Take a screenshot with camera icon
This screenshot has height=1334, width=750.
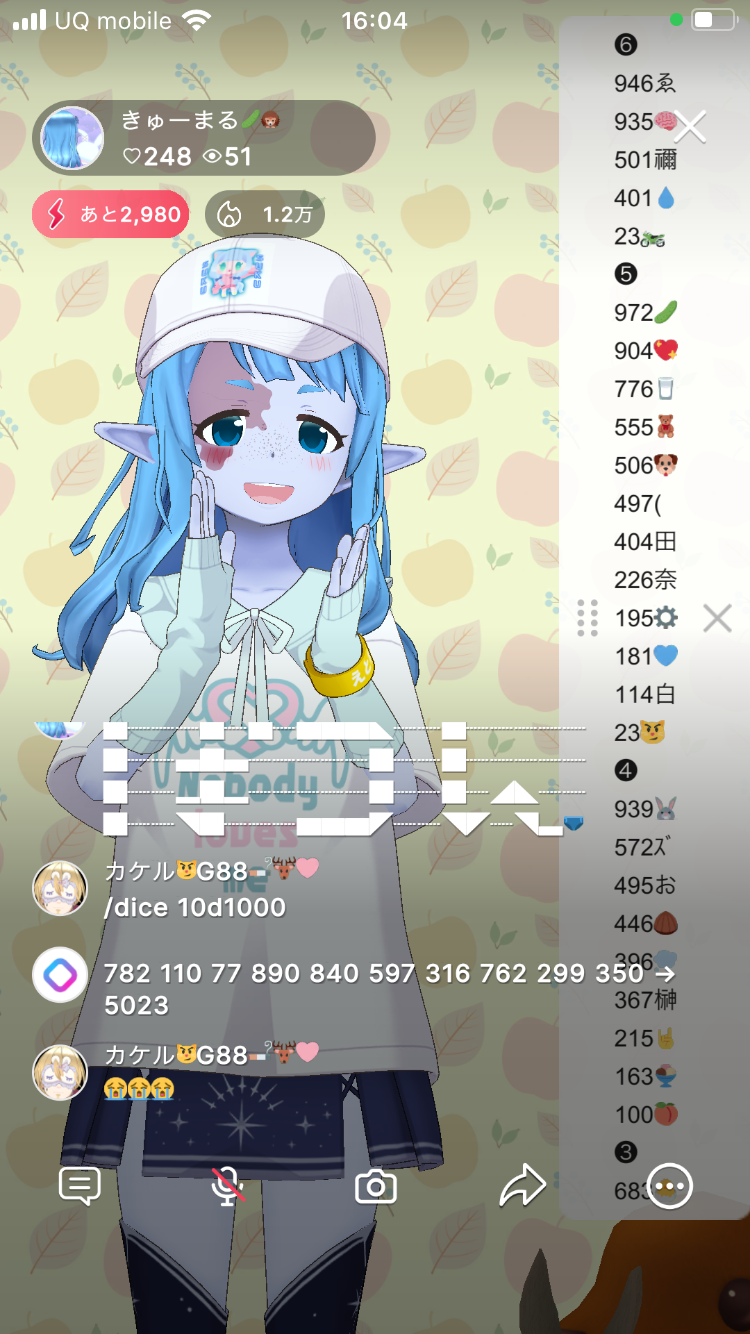(376, 1187)
